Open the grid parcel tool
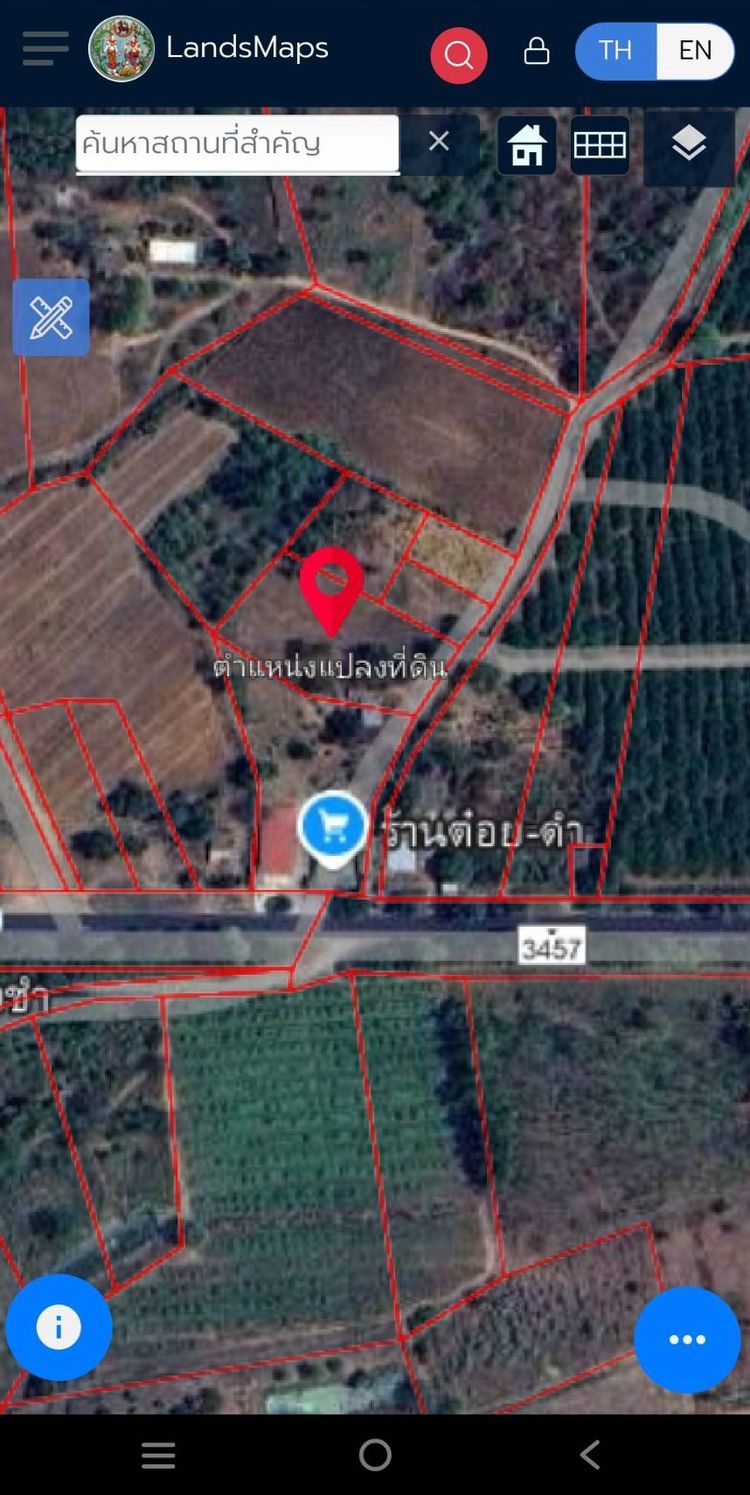The width and height of the screenshot is (750, 1495). tap(600, 146)
